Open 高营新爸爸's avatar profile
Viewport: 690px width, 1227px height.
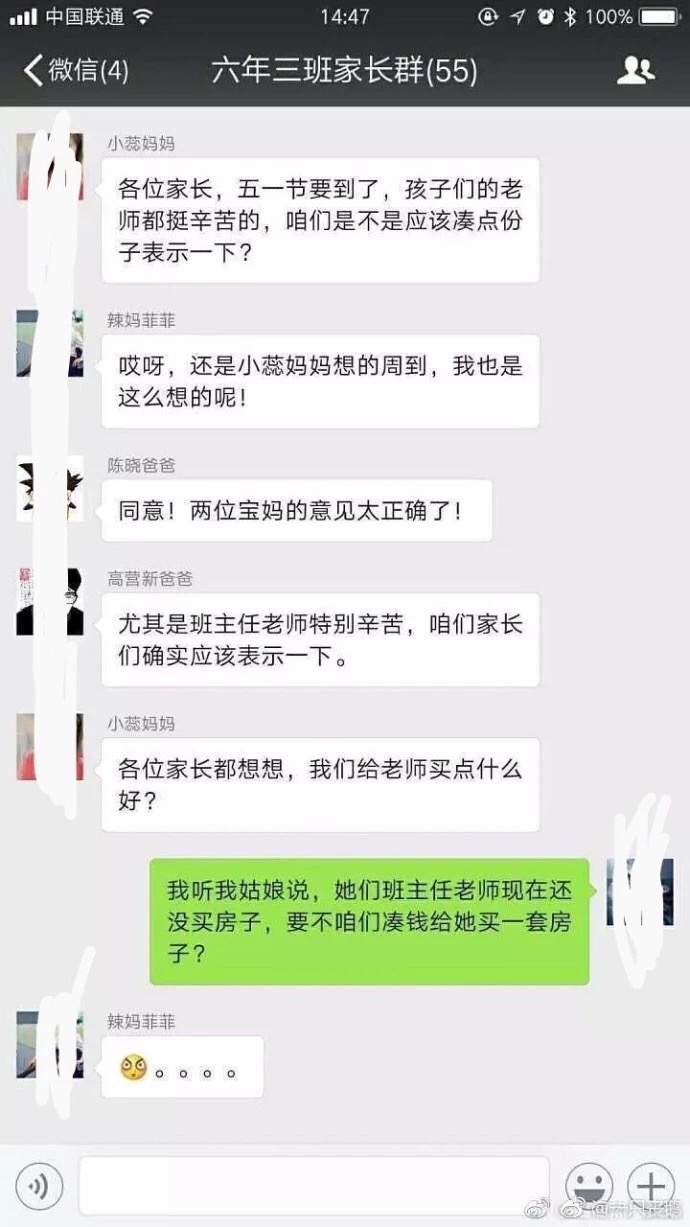(x=50, y=602)
